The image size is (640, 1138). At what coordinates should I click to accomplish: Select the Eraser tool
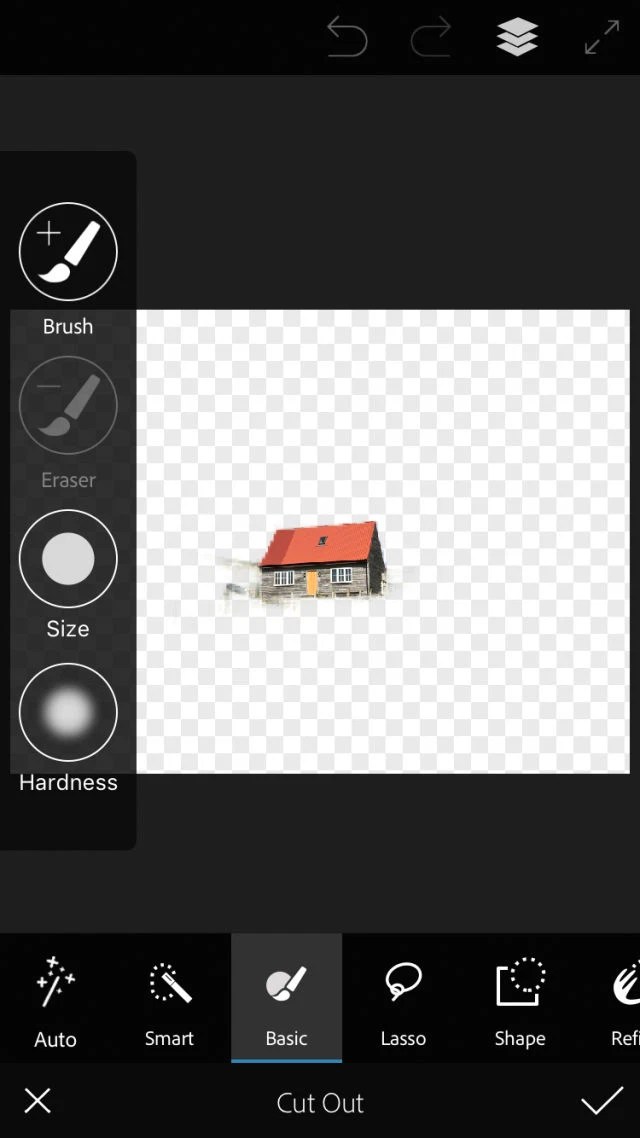68,406
